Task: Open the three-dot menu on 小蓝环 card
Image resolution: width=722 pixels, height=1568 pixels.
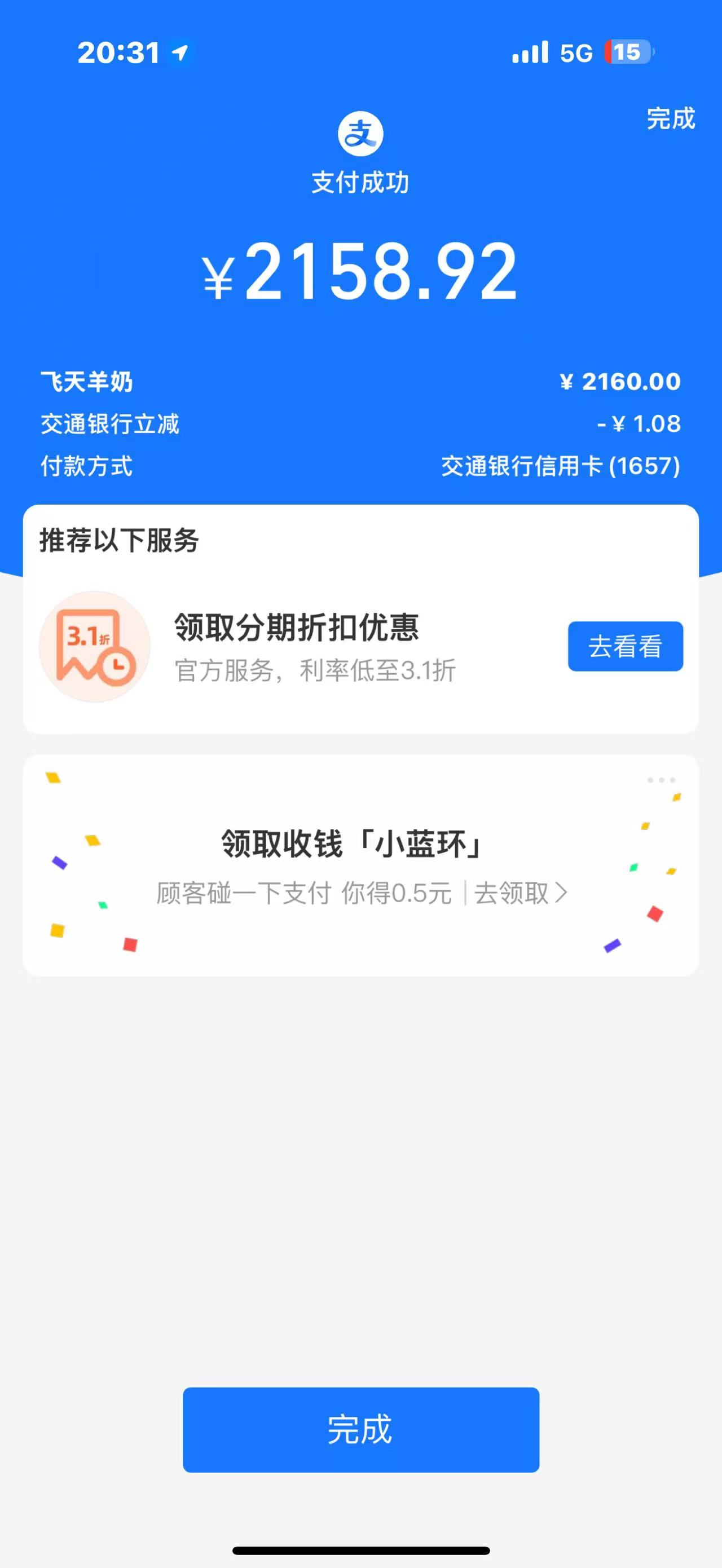Action: [661, 780]
